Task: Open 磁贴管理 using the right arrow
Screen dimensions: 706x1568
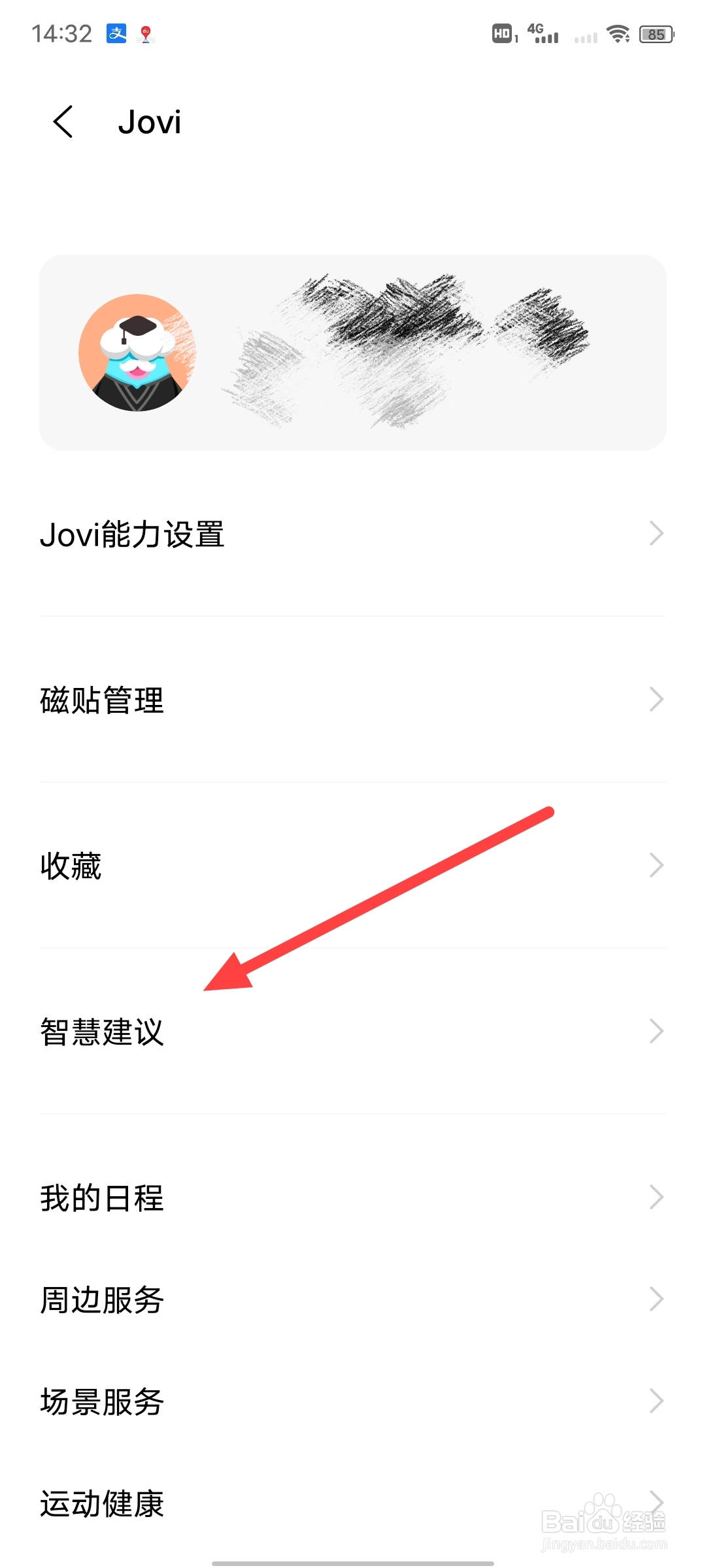Action: [x=657, y=700]
